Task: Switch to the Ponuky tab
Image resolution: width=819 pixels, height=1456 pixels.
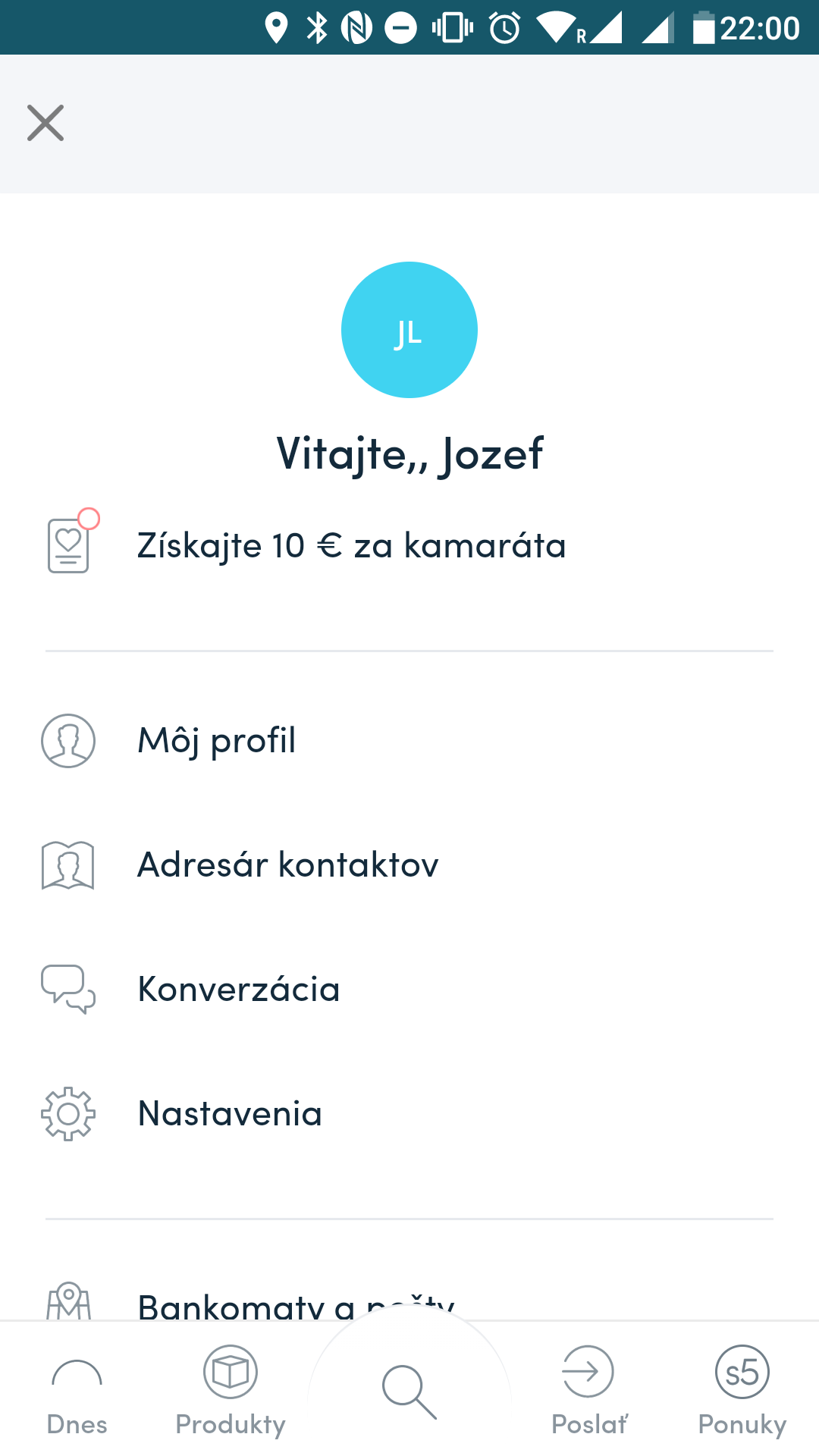Action: point(742,1392)
